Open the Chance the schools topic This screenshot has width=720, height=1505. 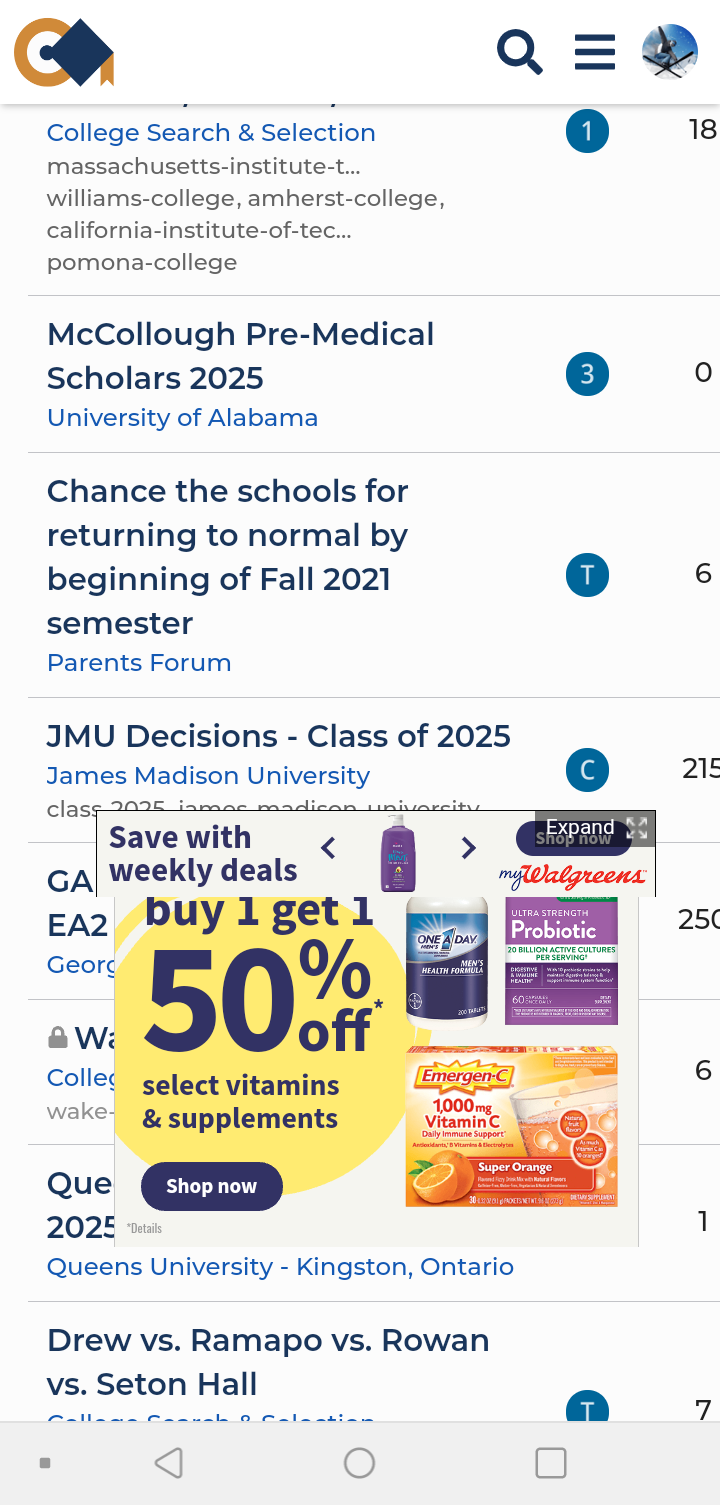coord(228,556)
